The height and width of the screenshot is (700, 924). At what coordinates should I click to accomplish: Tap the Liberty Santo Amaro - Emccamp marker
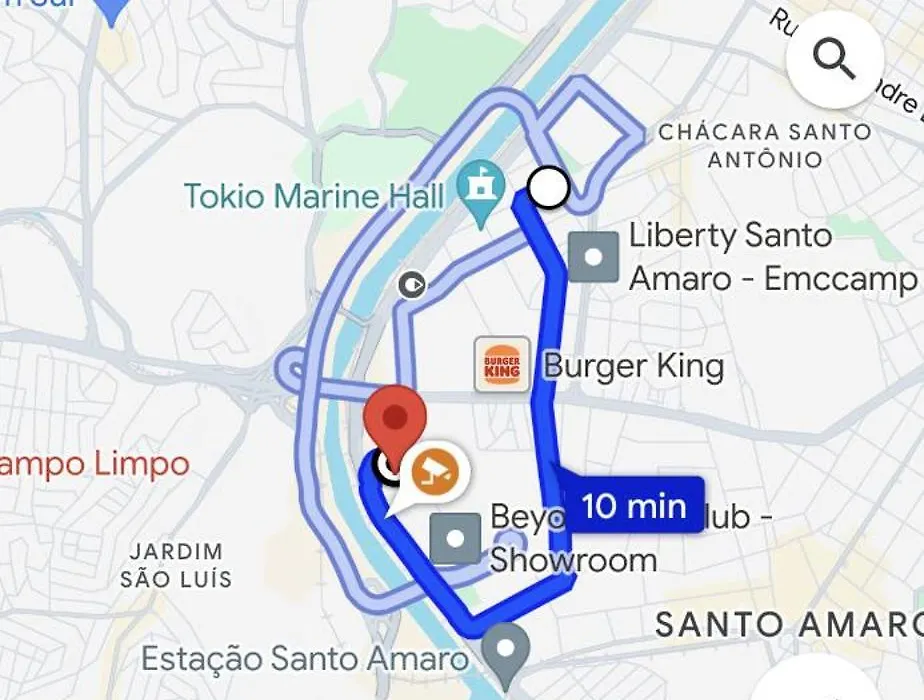594,257
